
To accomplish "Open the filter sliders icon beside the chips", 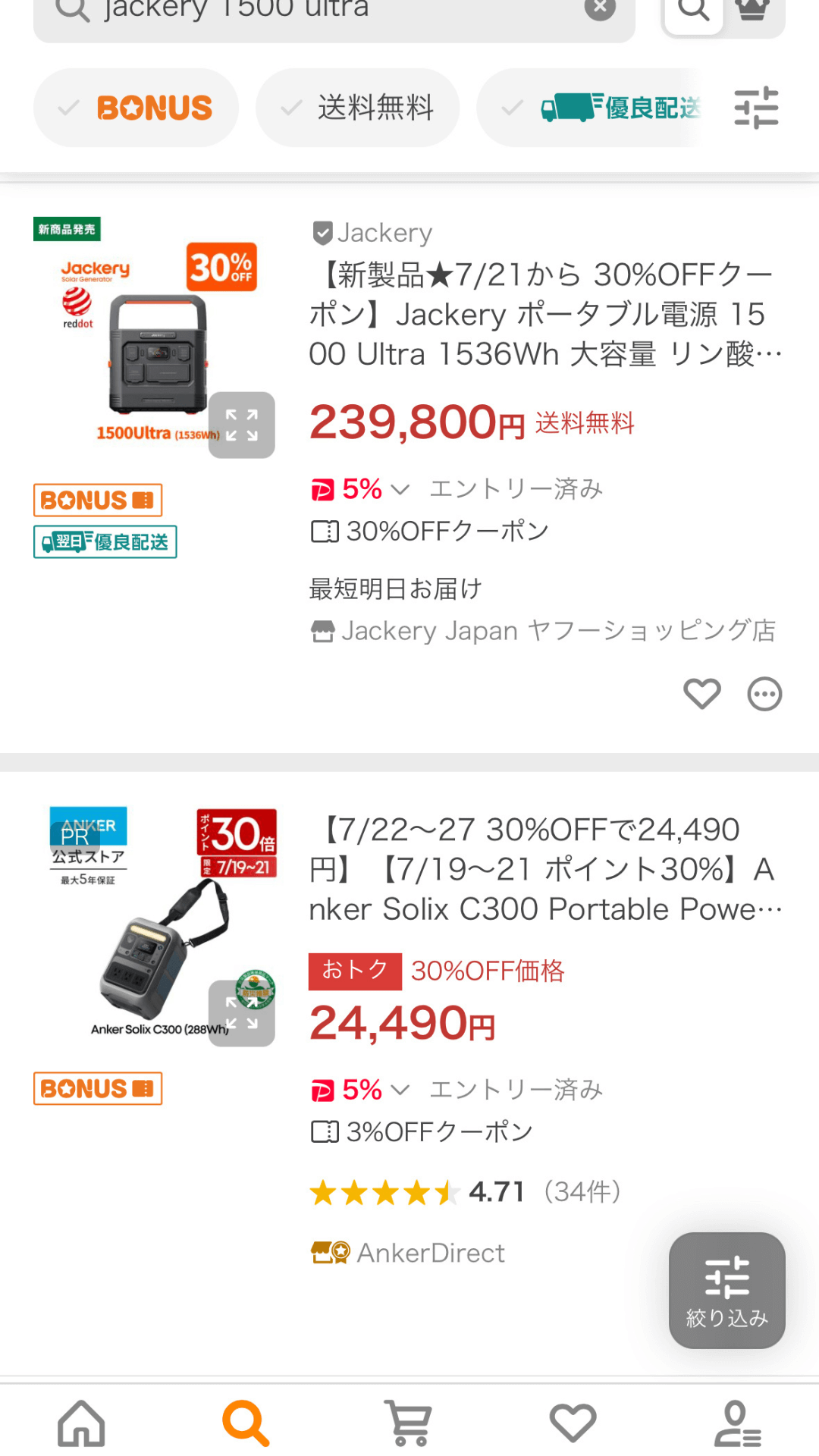I will 756,108.
